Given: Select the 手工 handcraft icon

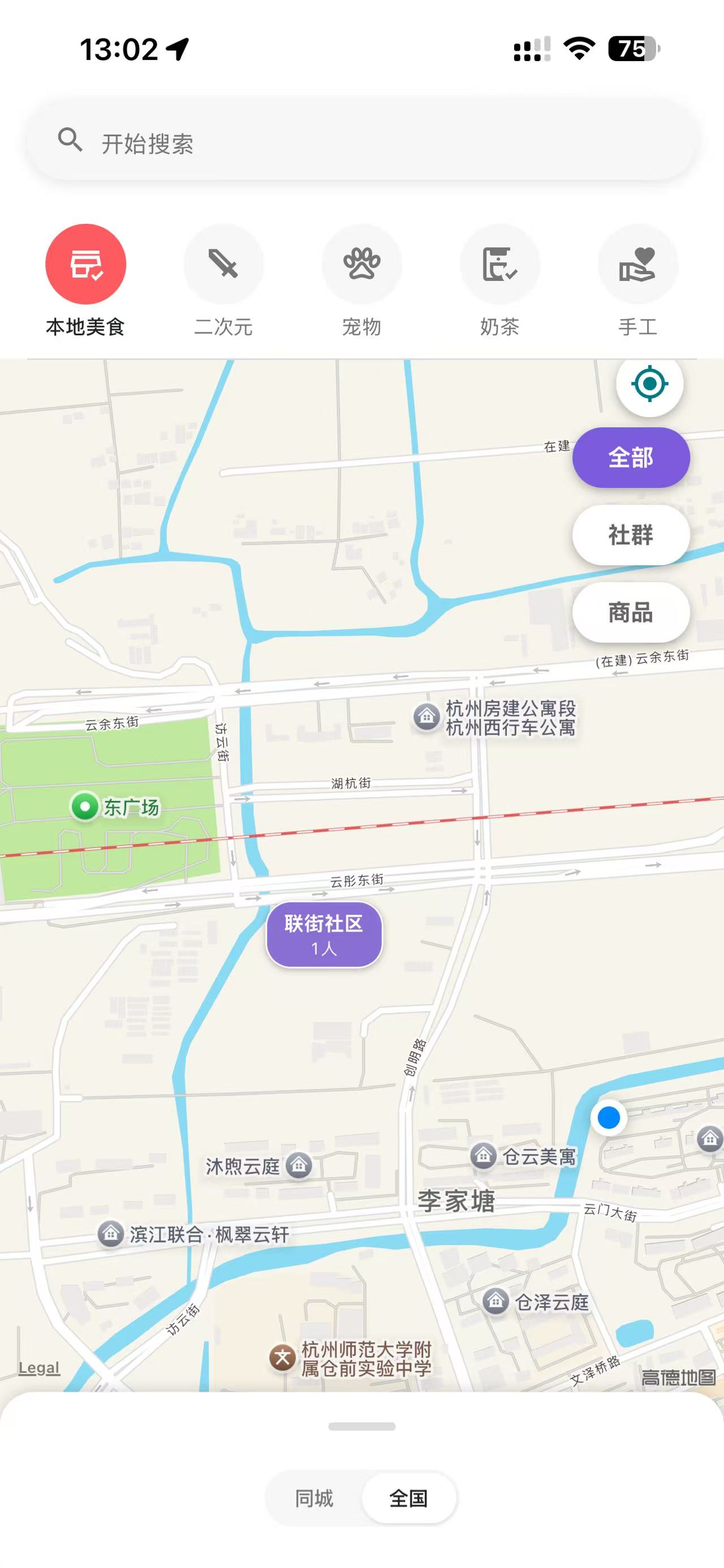Looking at the screenshot, I should [x=638, y=263].
